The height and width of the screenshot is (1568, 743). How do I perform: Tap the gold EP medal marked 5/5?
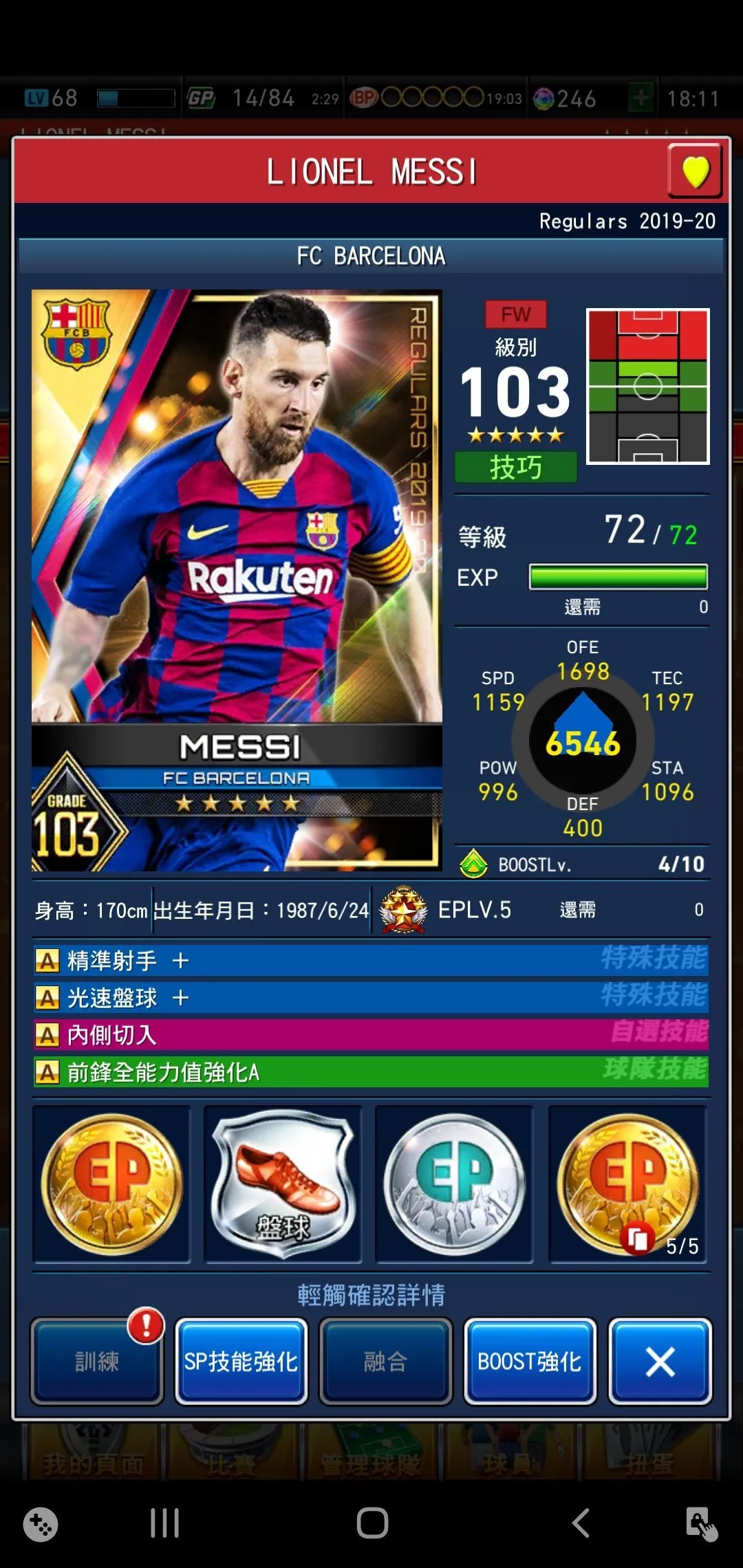point(627,1184)
